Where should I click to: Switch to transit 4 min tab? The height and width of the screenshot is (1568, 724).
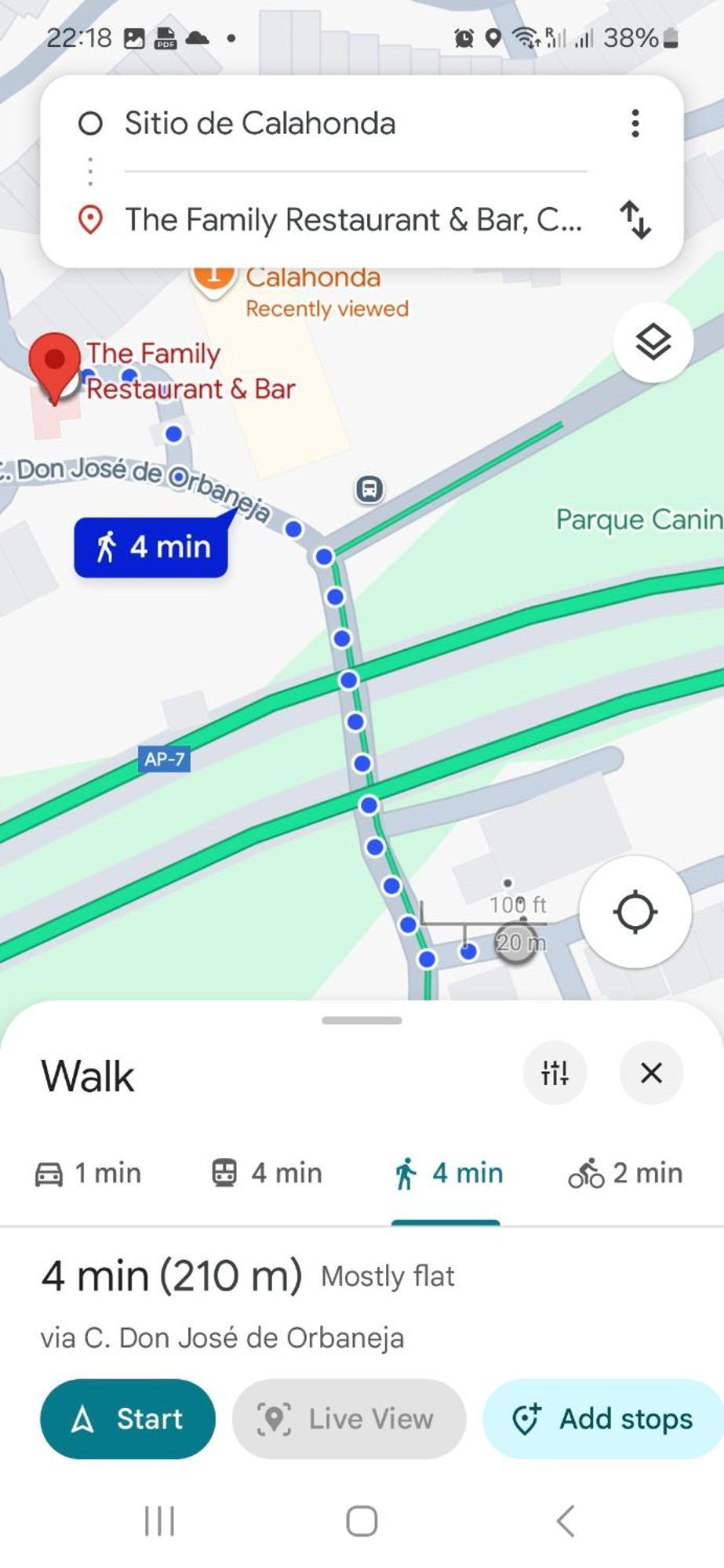(x=267, y=1173)
